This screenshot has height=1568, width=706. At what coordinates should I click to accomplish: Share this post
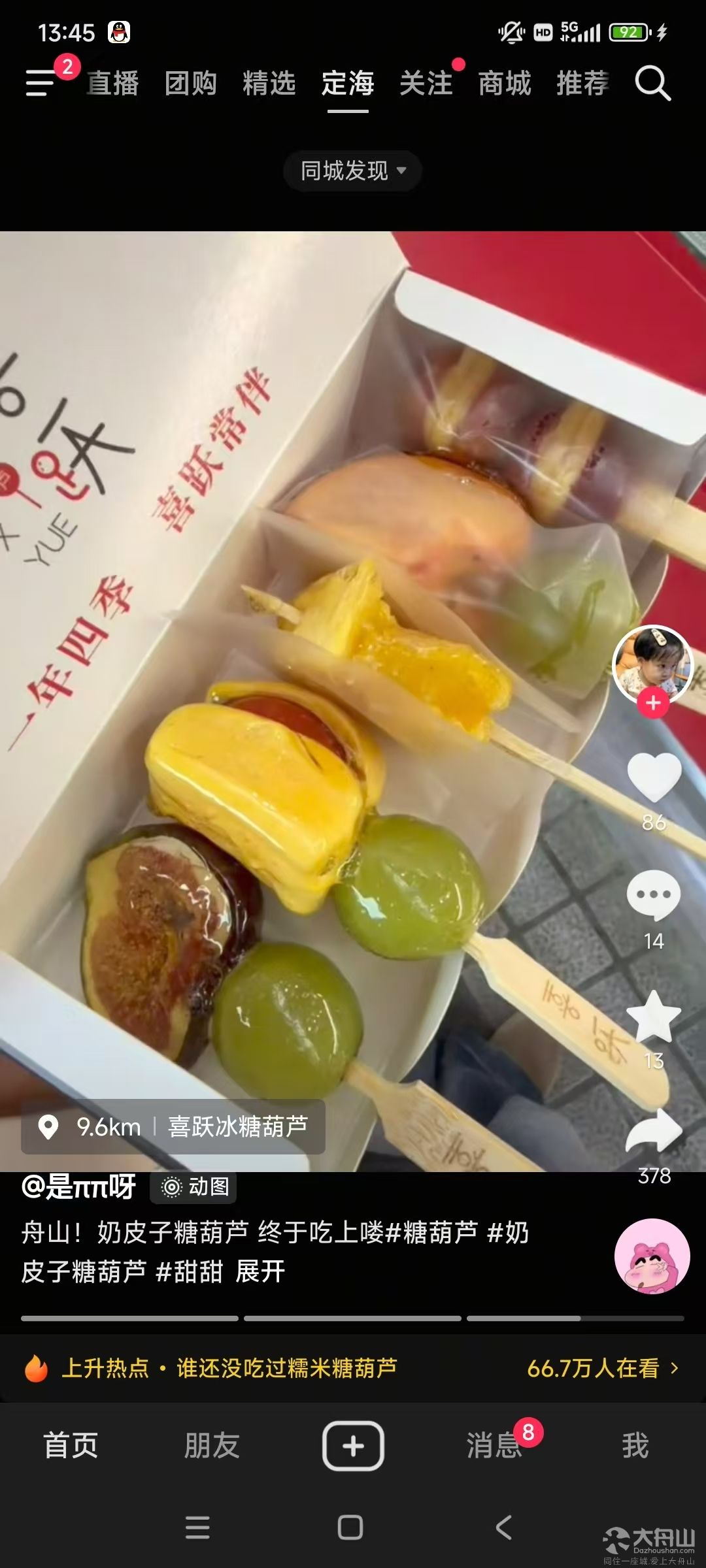(x=654, y=1132)
